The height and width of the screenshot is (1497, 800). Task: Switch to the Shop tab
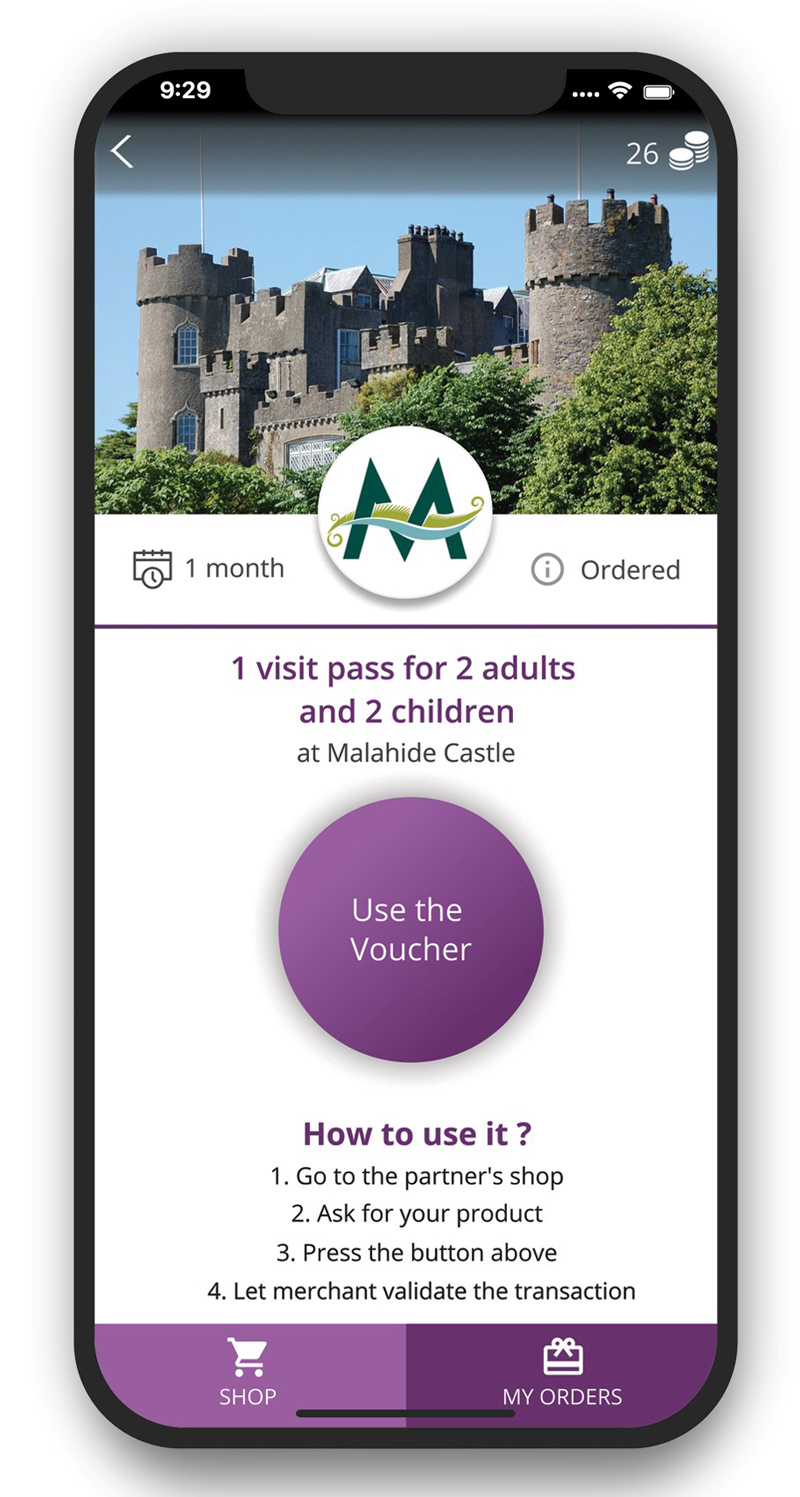(248, 1373)
